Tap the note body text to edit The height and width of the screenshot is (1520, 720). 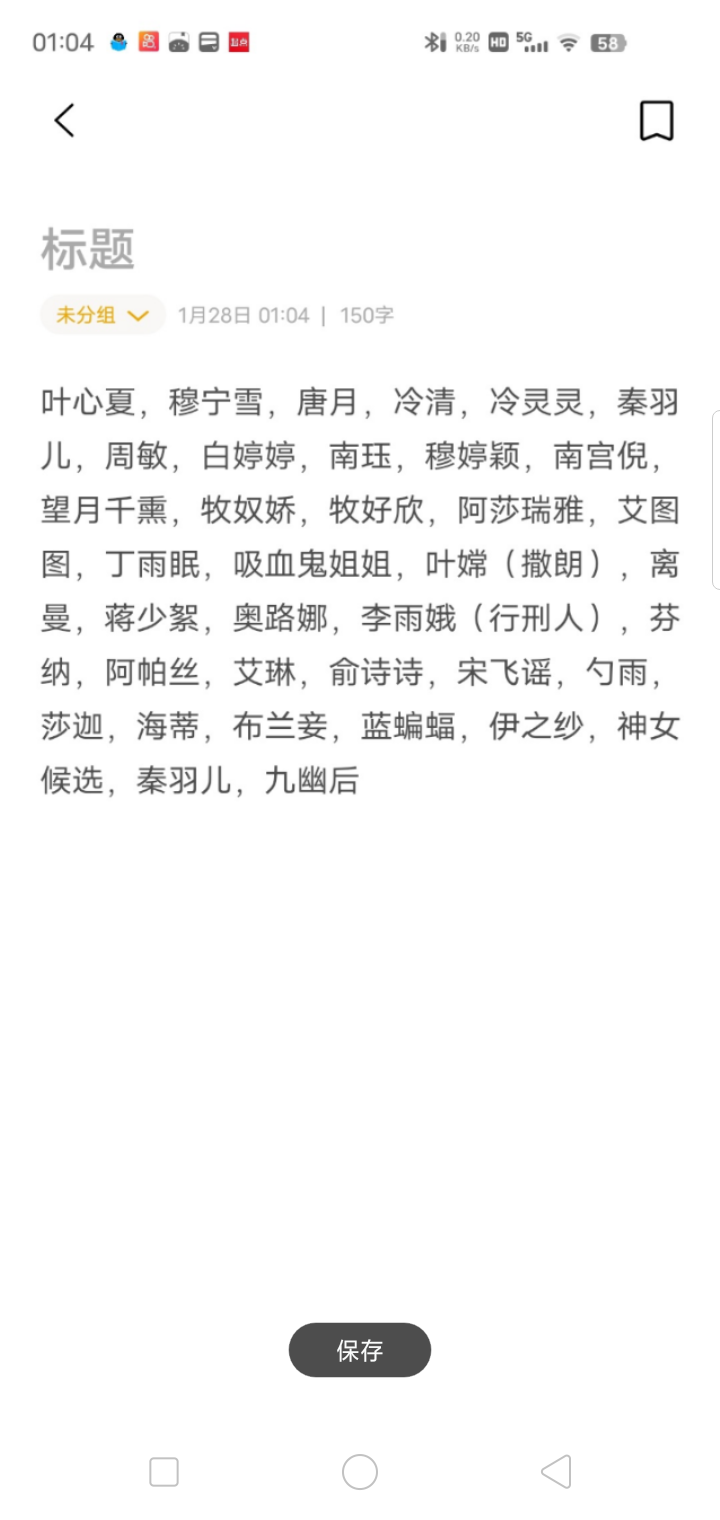tap(360, 591)
